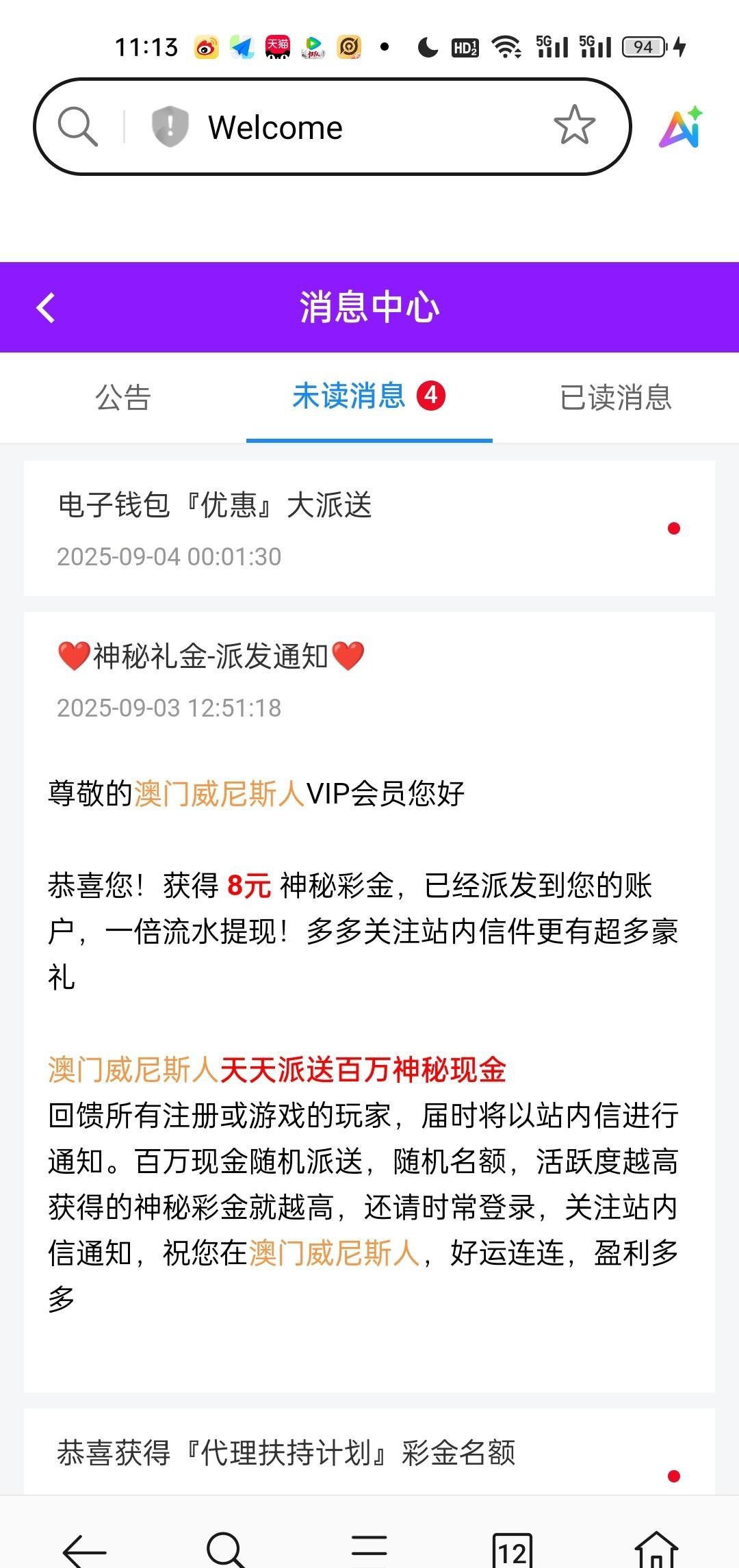Image resolution: width=739 pixels, height=1568 pixels.
Task: Open the browser tabs switcher showing 12
Action: [512, 1548]
